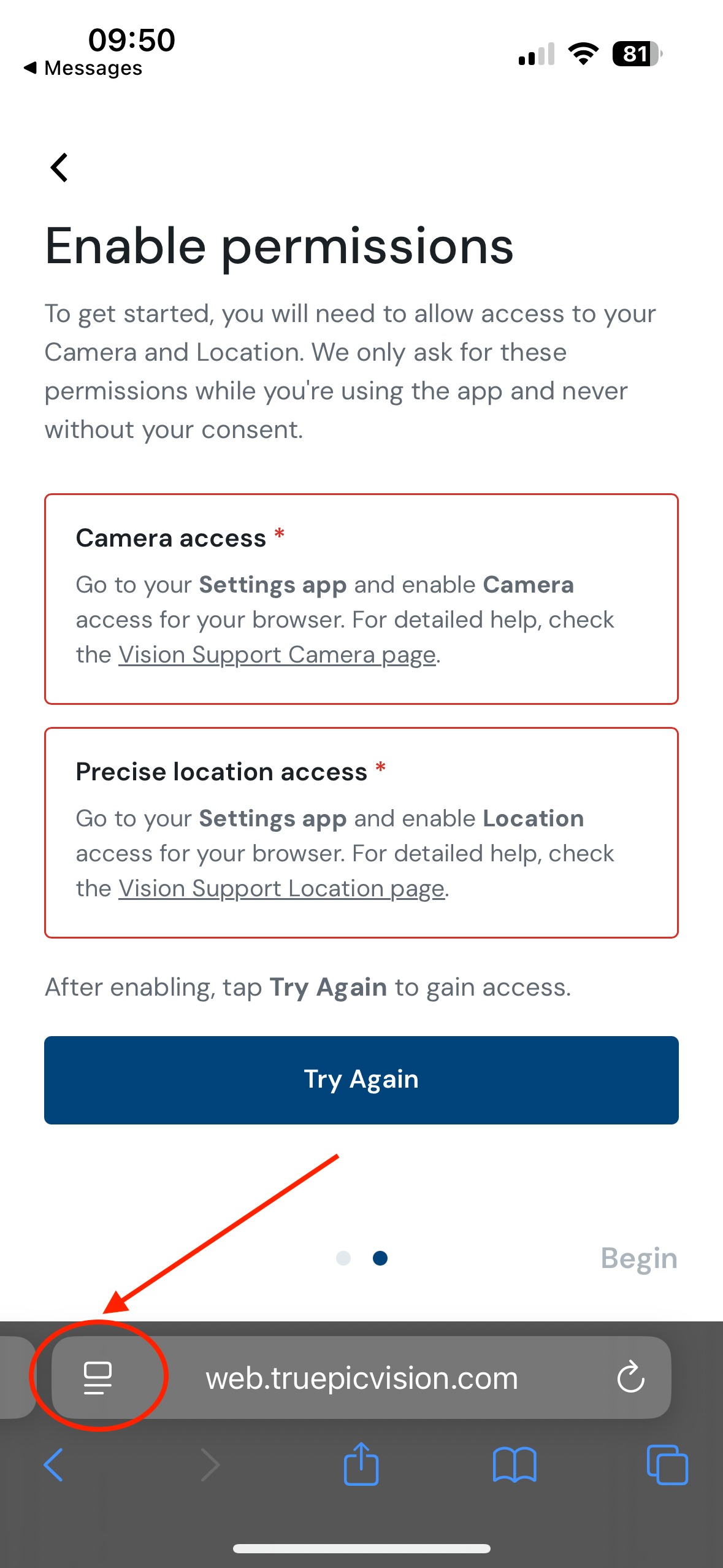Open the Vision Support Camera page link
723x1568 pixels.
(277, 655)
